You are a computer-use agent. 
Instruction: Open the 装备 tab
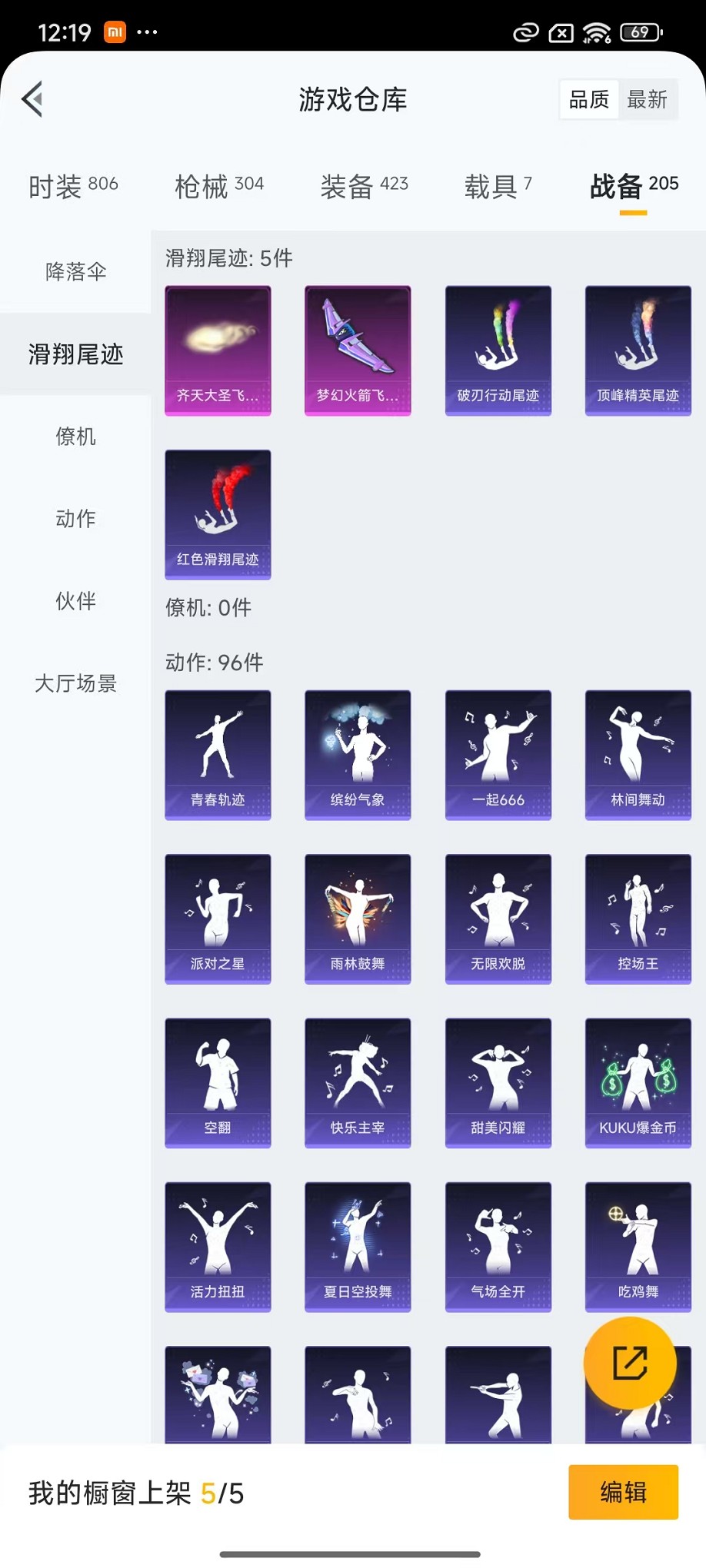(364, 186)
